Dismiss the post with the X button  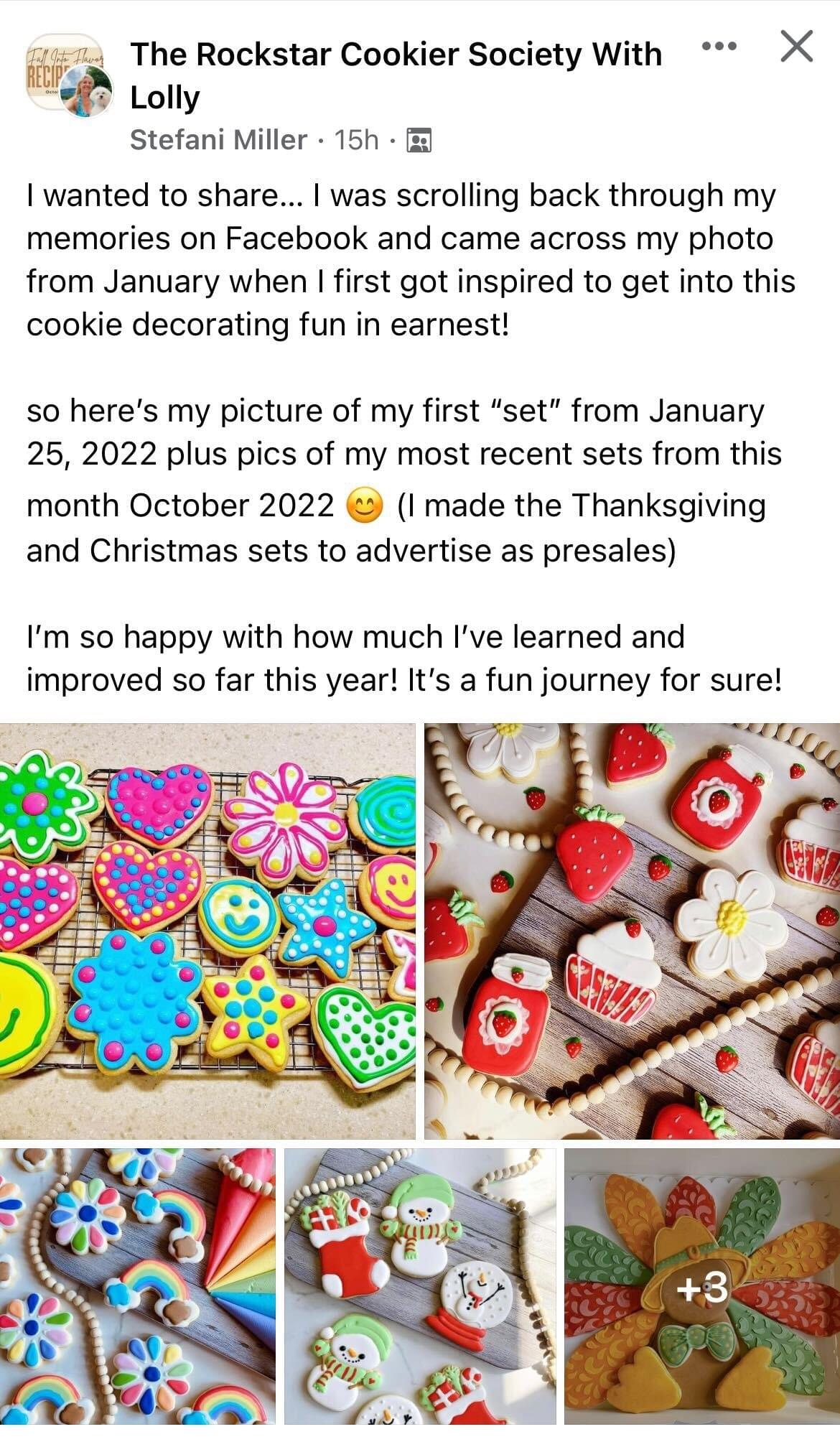pos(796,47)
